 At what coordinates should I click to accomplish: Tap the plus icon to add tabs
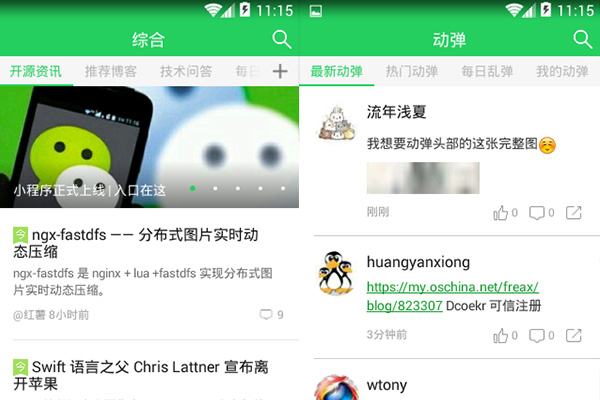[280, 71]
